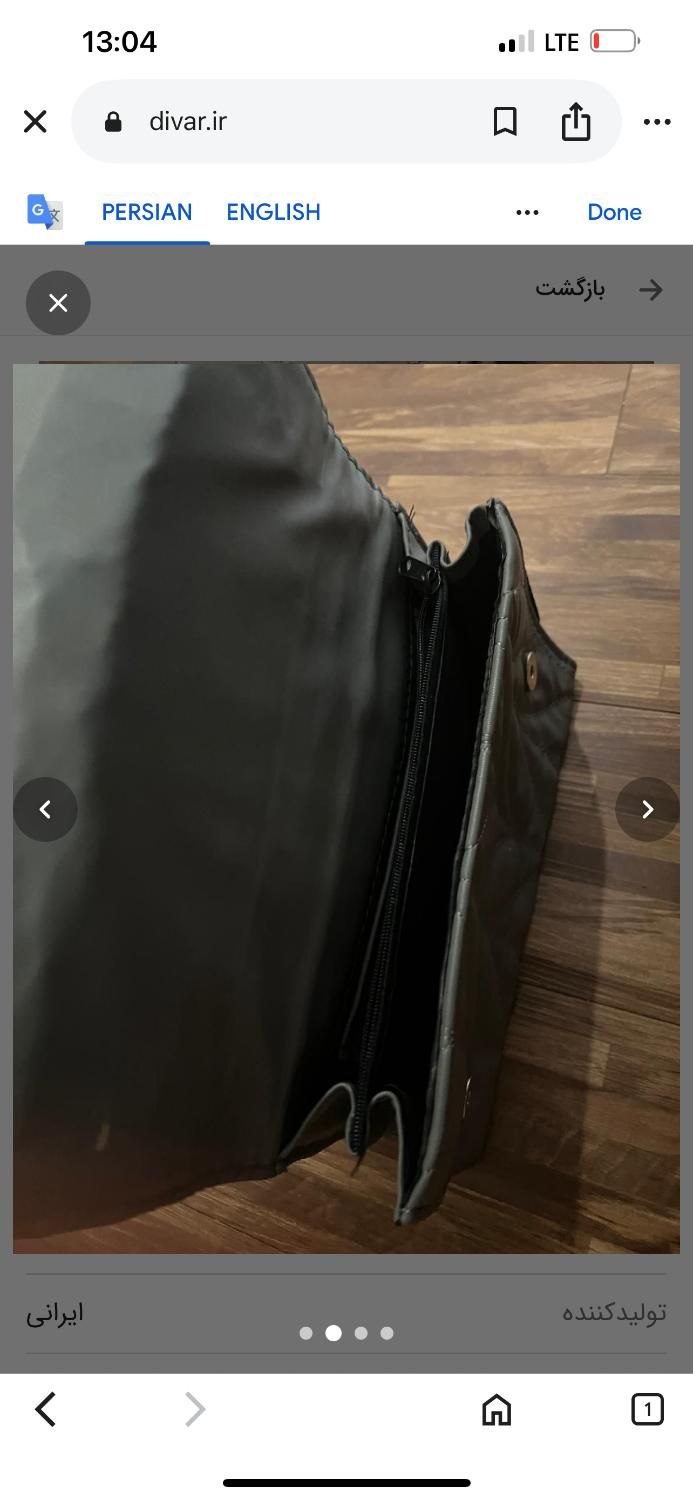Image resolution: width=693 pixels, height=1500 pixels.
Task: Open the tab switcher
Action: click(647, 1409)
